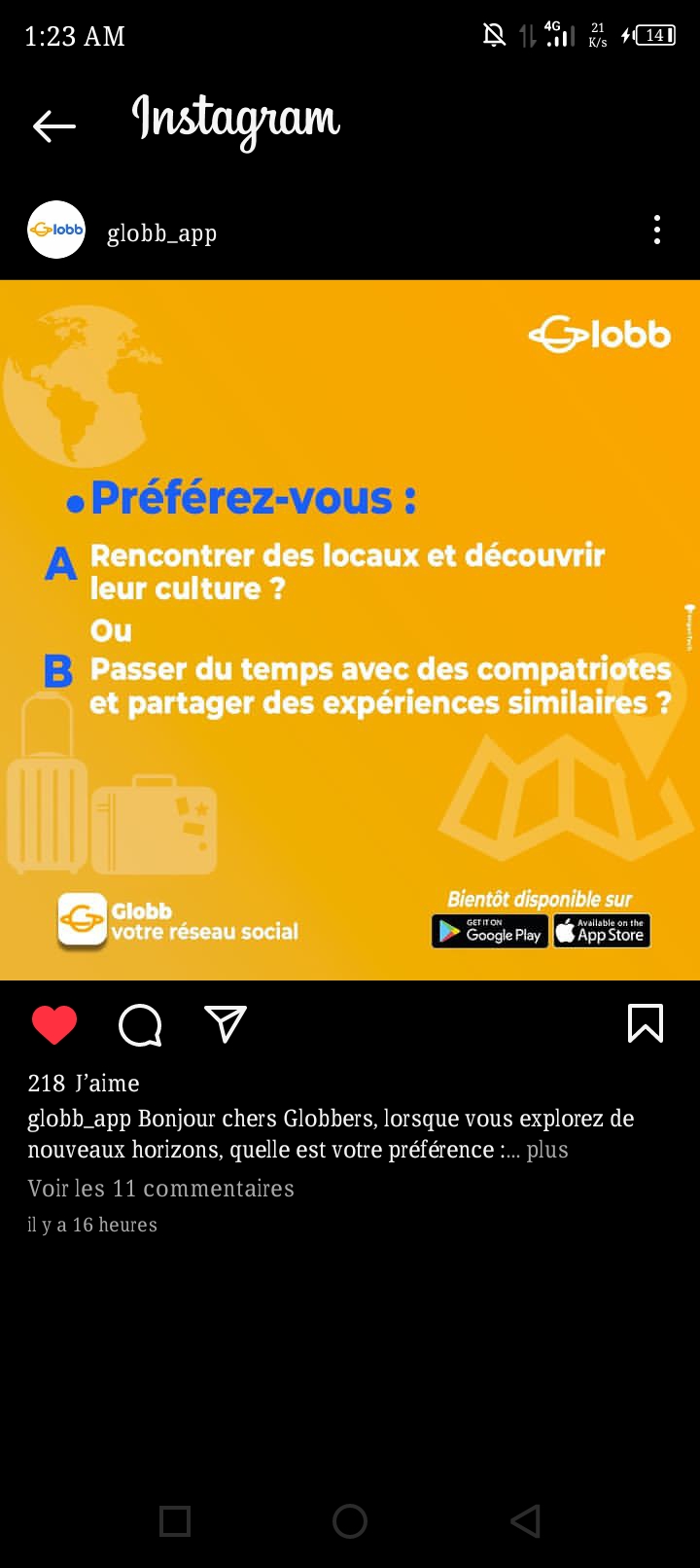Open the post's three-dot options menu

pyautogui.click(x=657, y=231)
